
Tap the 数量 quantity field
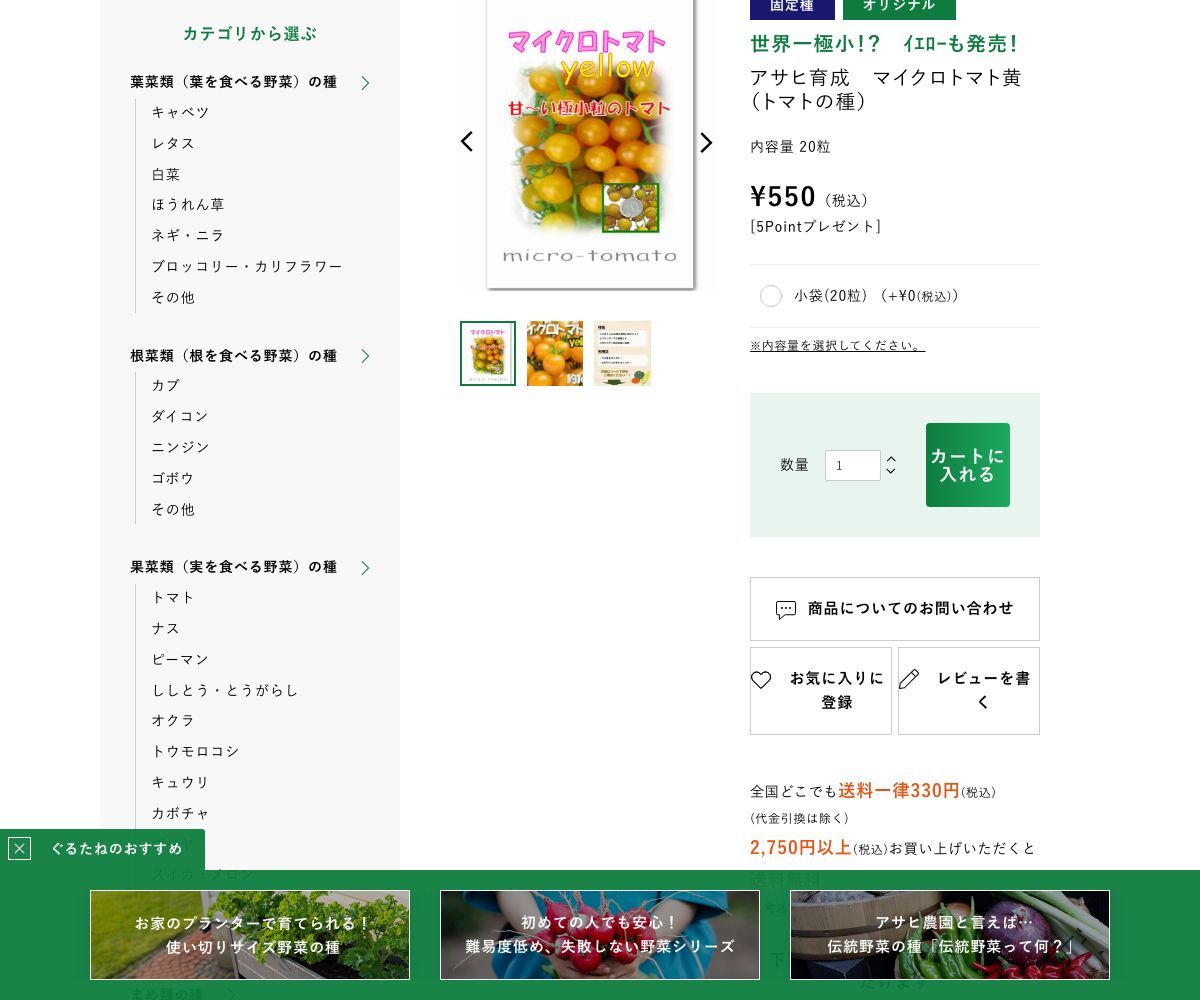click(852, 465)
